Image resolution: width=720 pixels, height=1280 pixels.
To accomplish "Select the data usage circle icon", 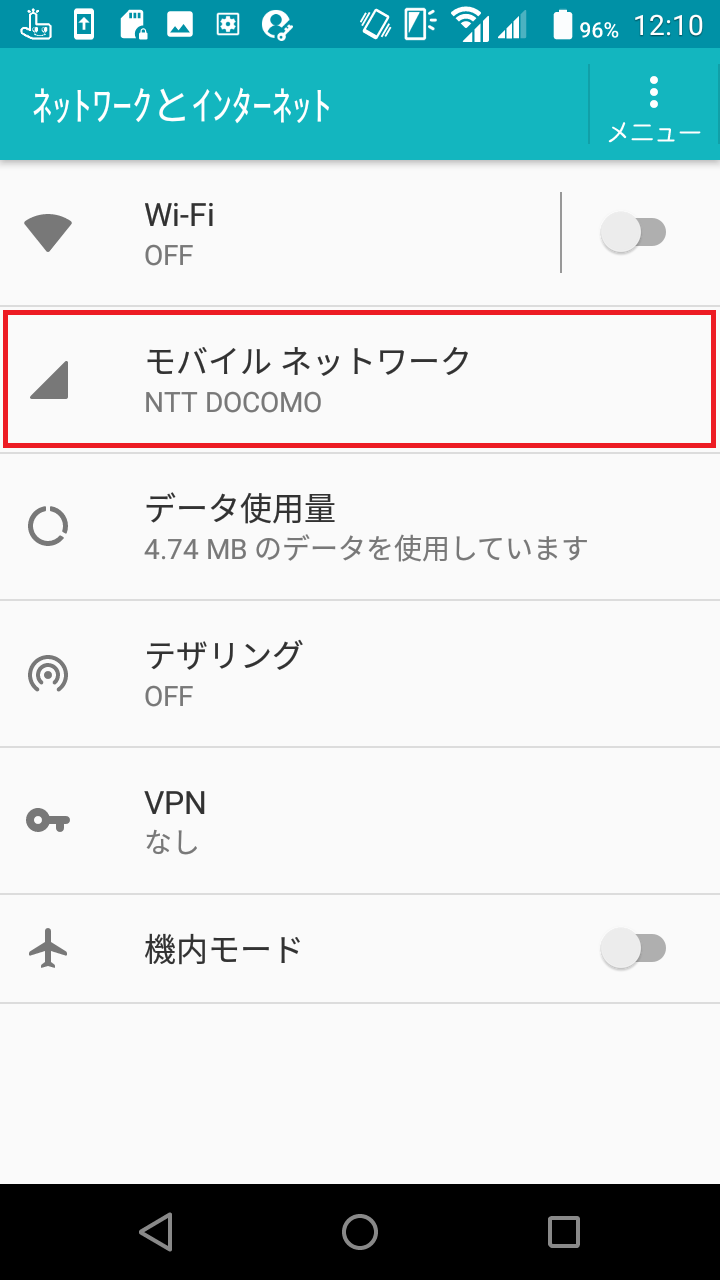I will [48, 524].
